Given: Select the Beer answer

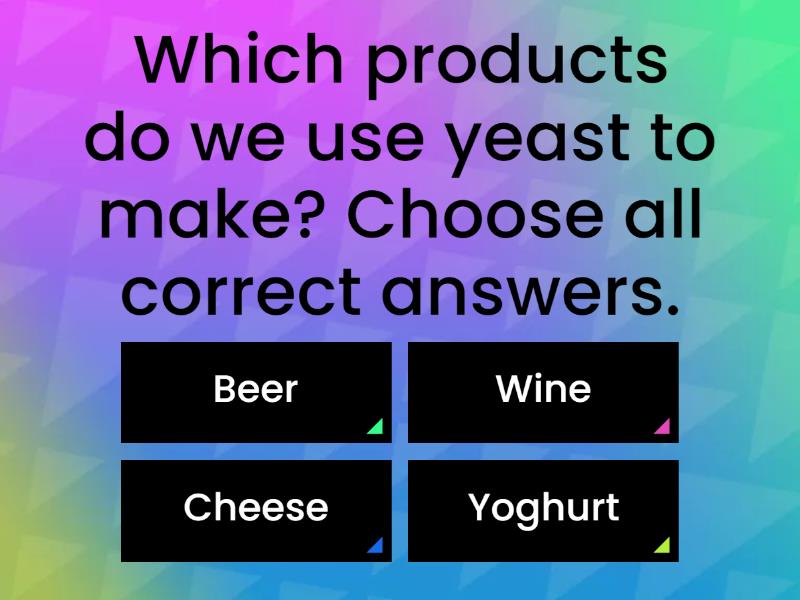Looking at the screenshot, I should tap(256, 392).
